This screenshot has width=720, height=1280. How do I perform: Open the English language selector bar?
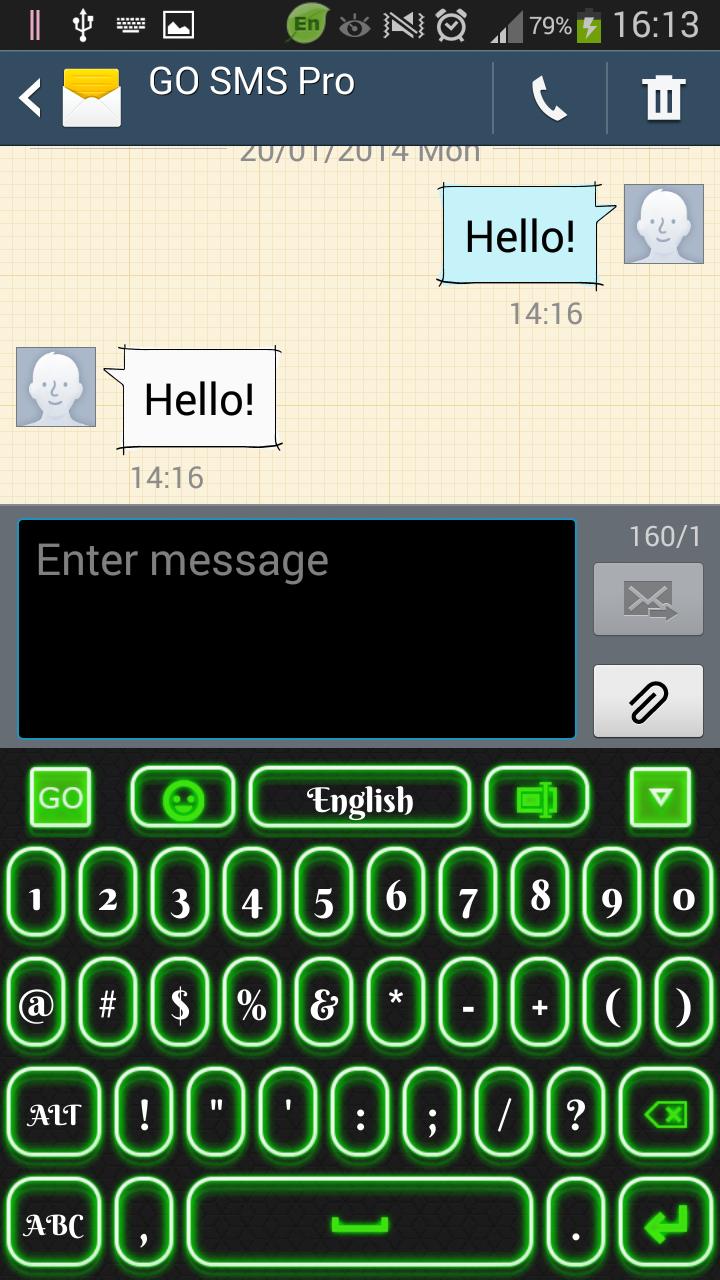point(359,799)
